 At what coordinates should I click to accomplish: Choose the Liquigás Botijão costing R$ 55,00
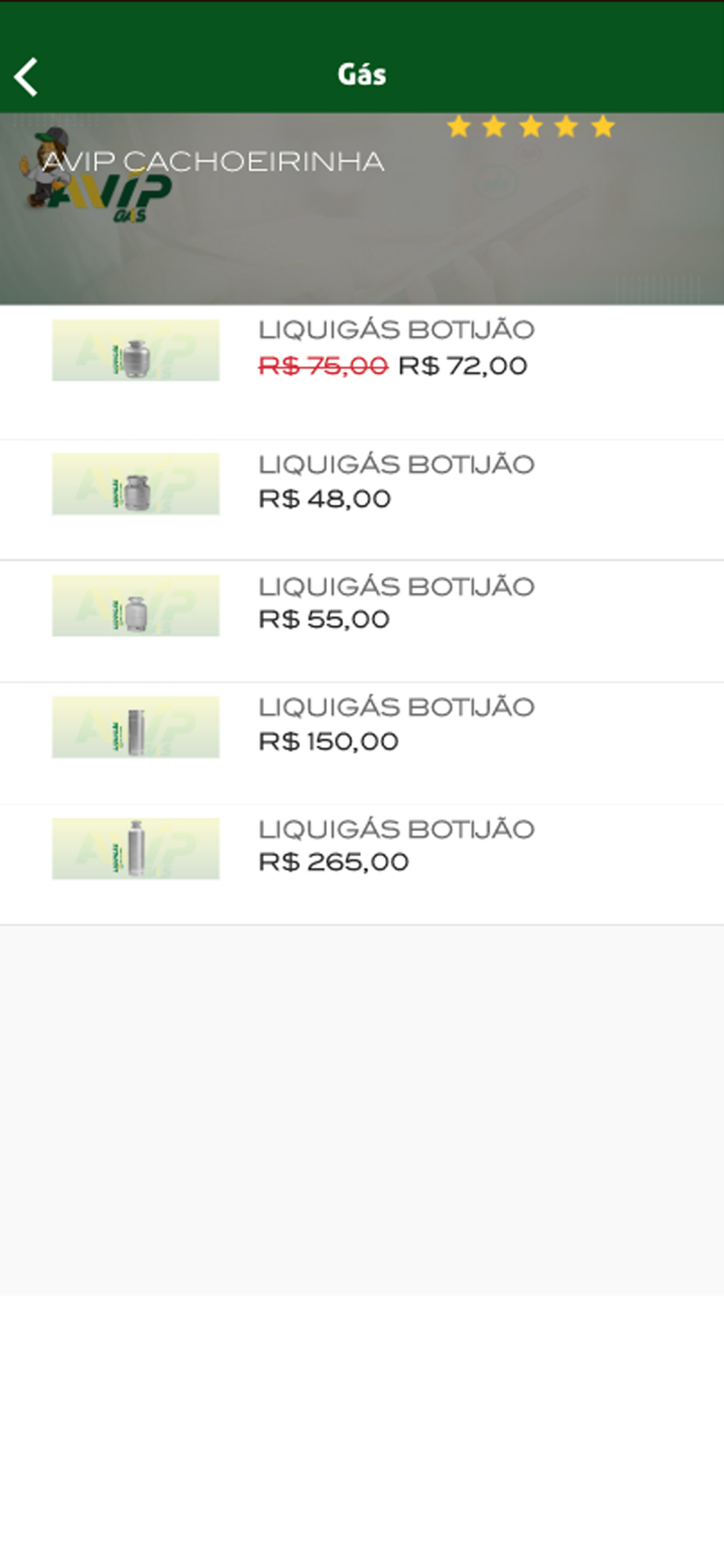[x=362, y=622]
